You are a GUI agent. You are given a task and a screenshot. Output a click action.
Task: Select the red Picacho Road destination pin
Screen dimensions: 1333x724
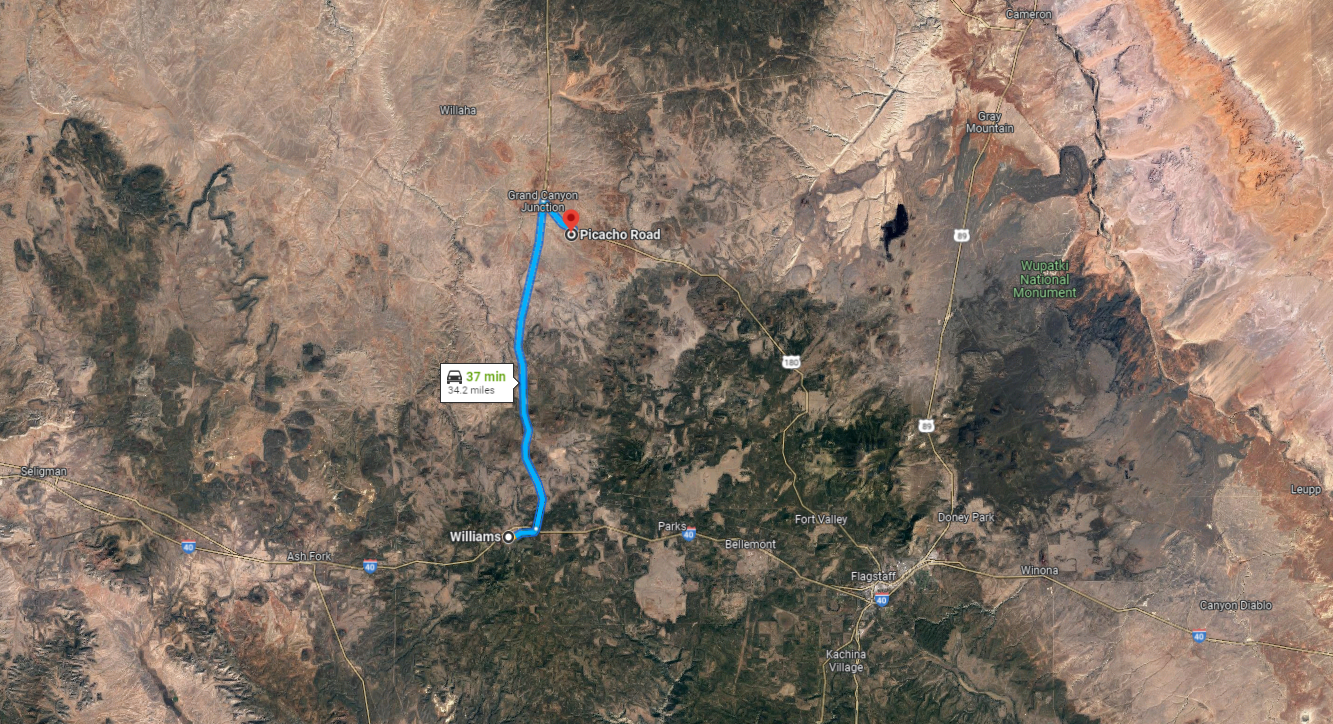(x=571, y=220)
